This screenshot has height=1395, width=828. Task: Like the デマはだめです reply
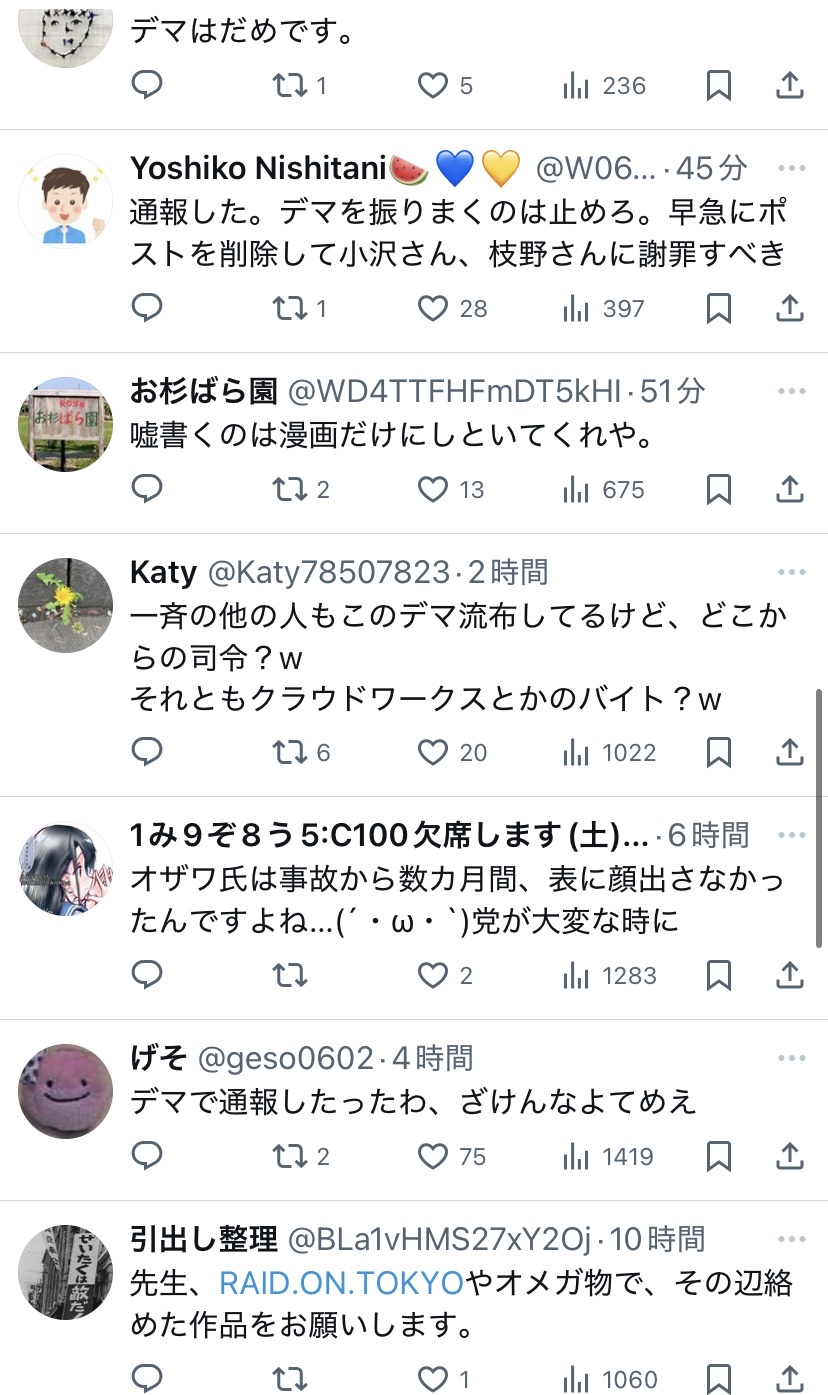click(x=433, y=86)
